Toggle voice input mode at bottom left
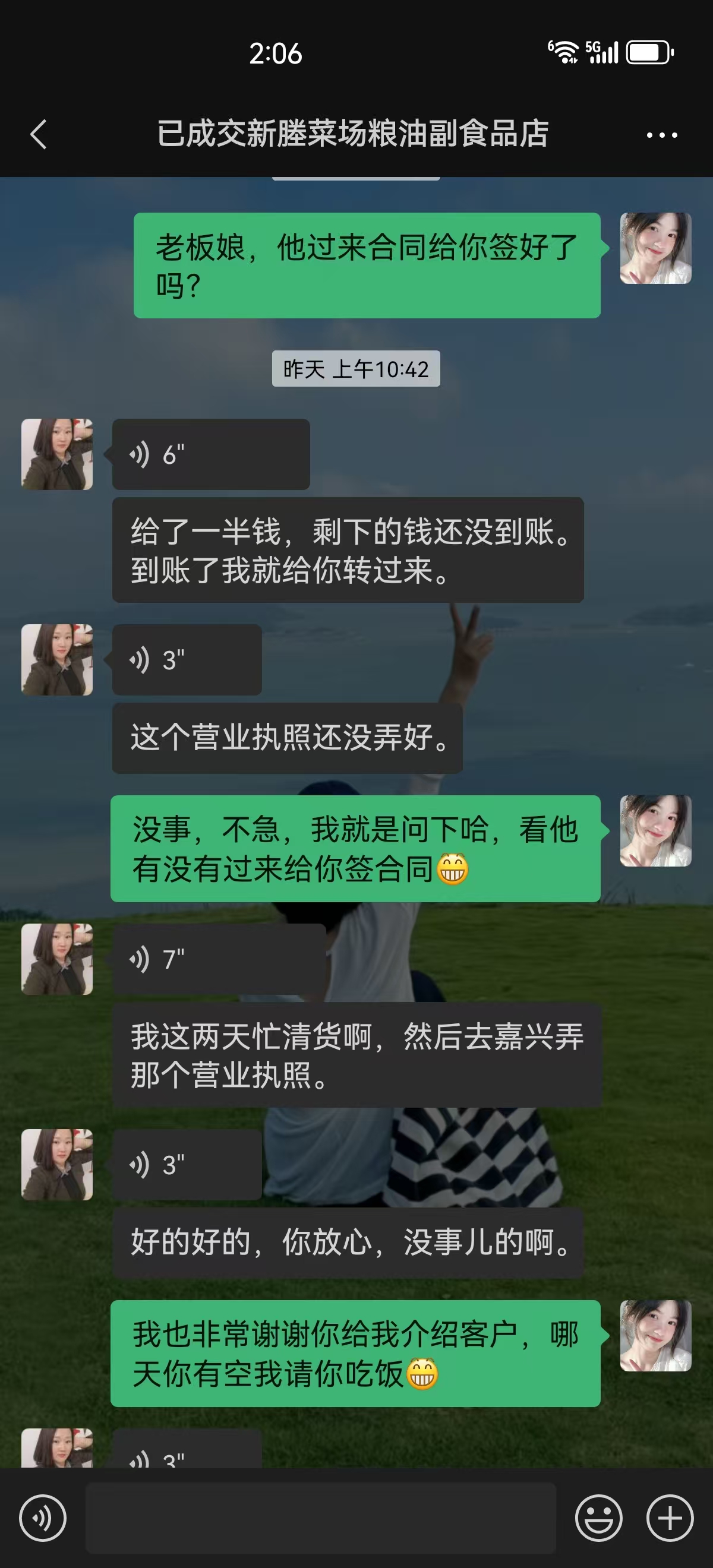 pos(43,1516)
